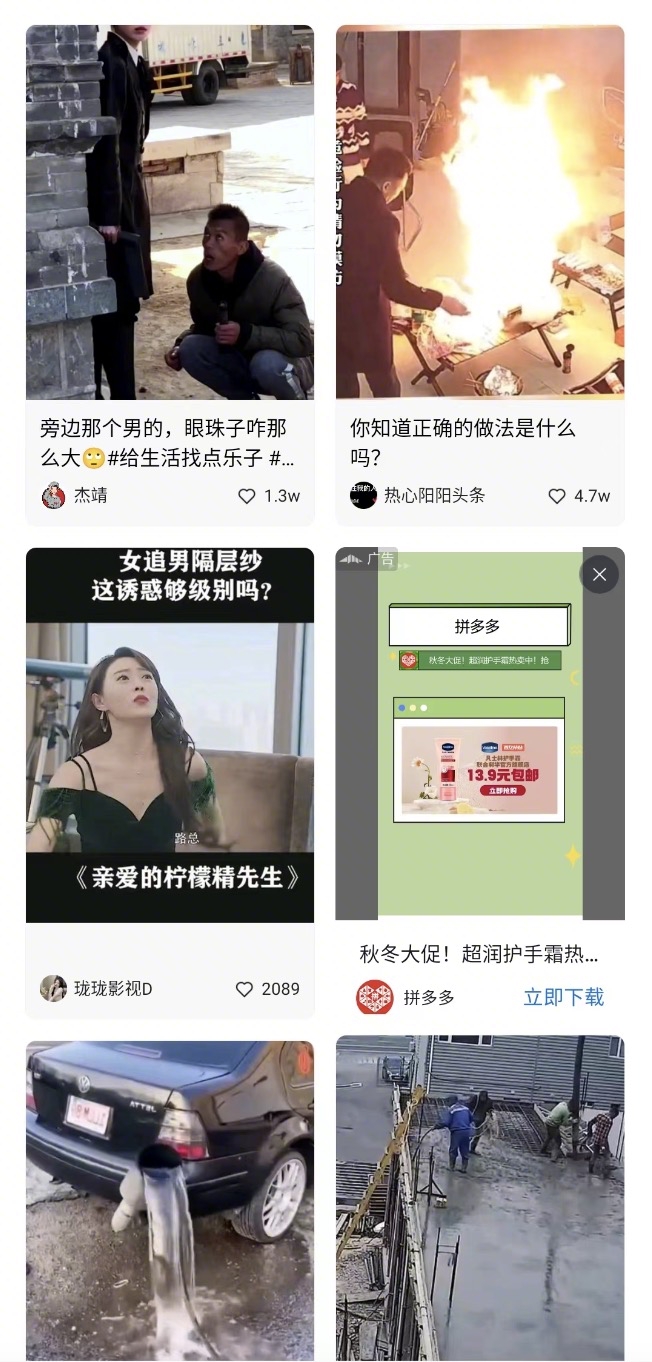Play the fire video from 热心阳阳头条
This screenshot has width=652, height=1362.
(480, 212)
